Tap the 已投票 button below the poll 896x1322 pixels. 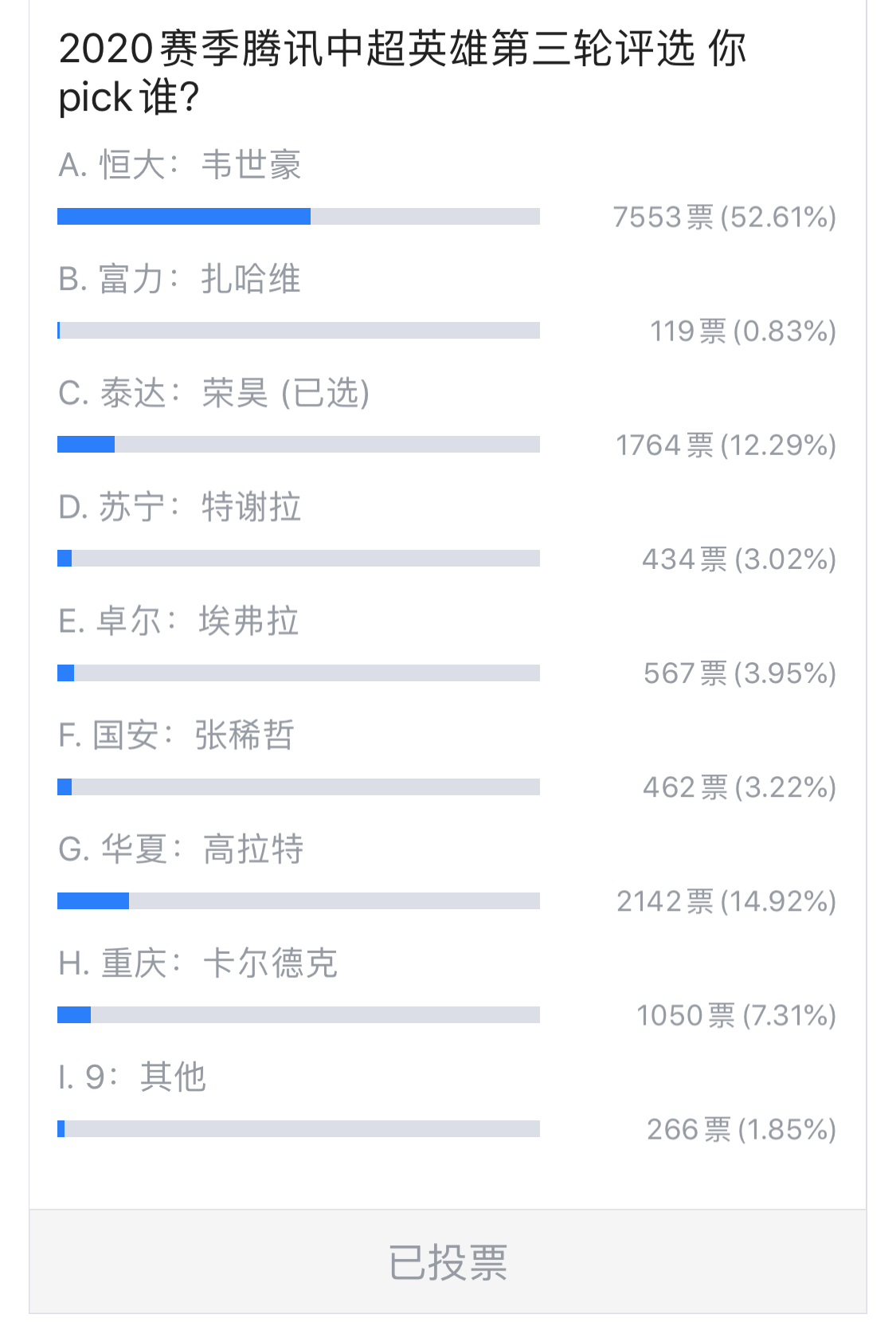448,1261
